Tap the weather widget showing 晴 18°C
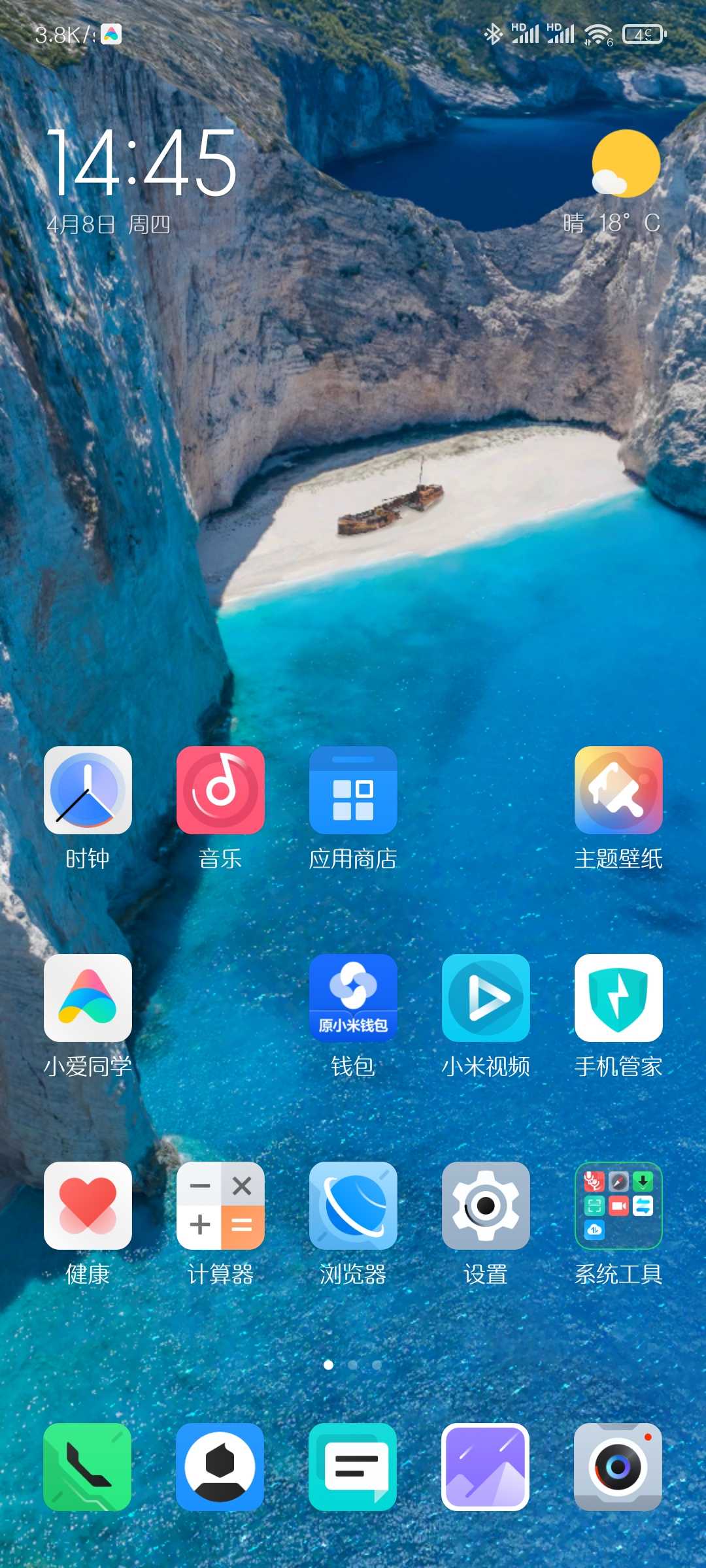 click(x=614, y=183)
